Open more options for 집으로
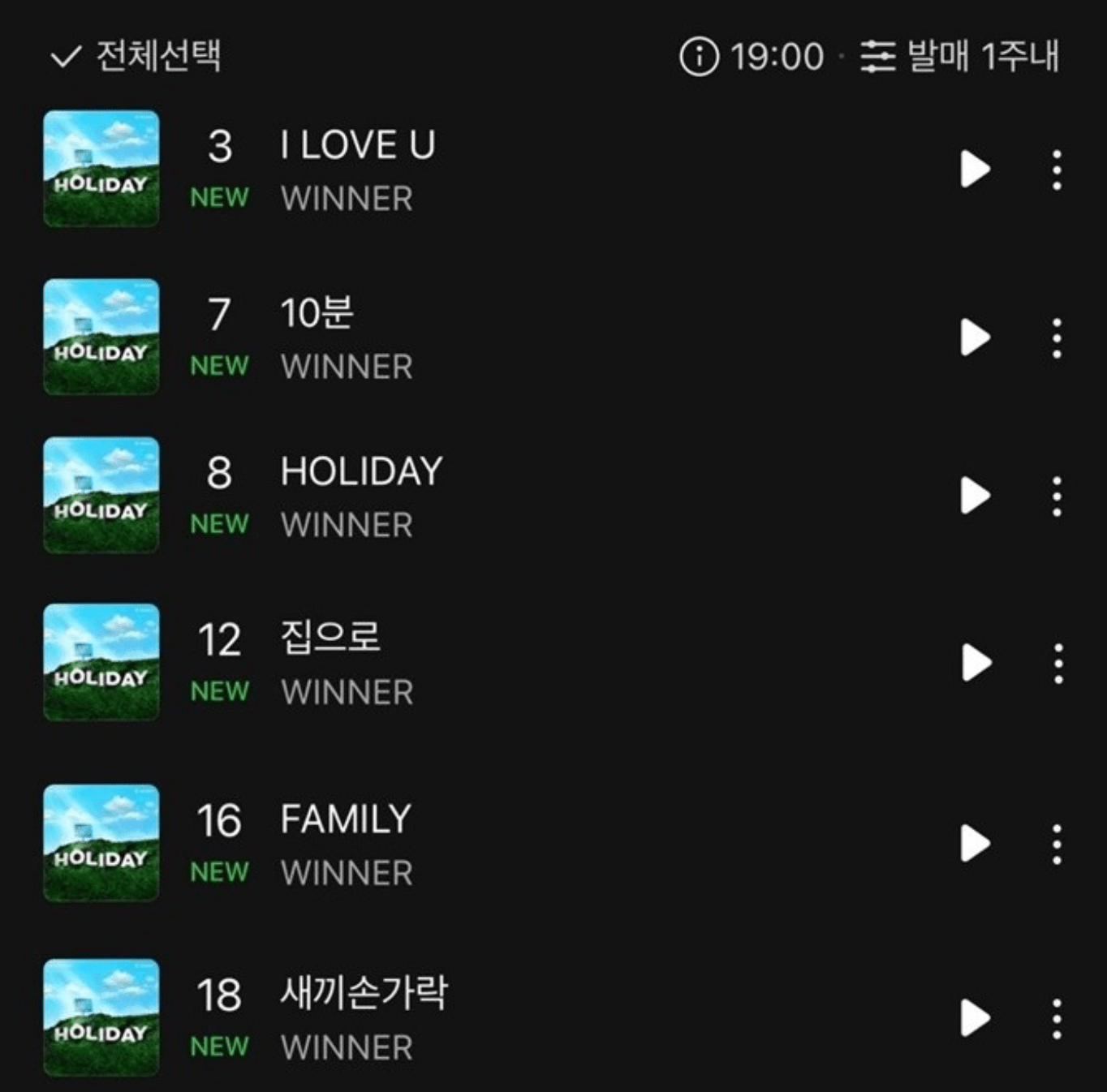The image size is (1107, 1092). (1057, 663)
